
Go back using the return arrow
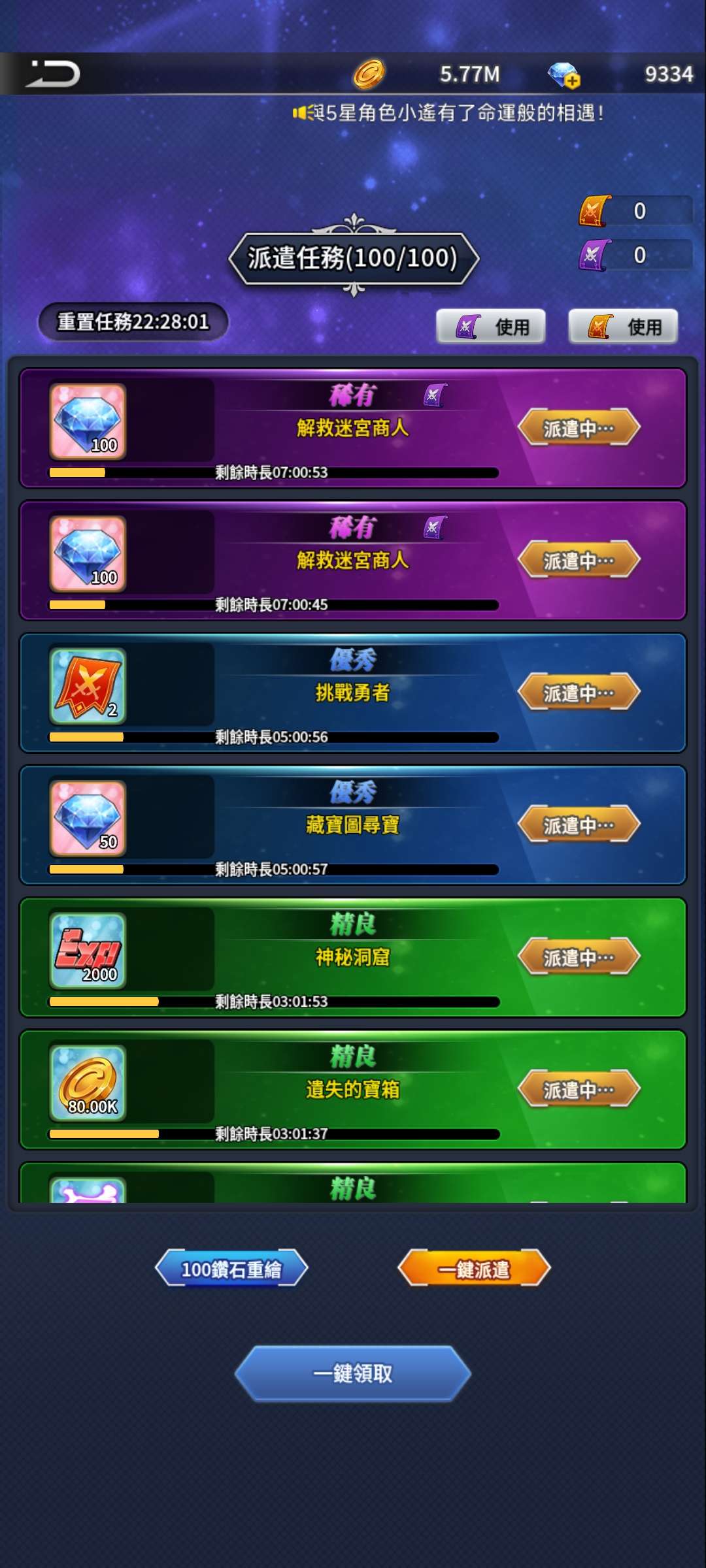(52, 73)
